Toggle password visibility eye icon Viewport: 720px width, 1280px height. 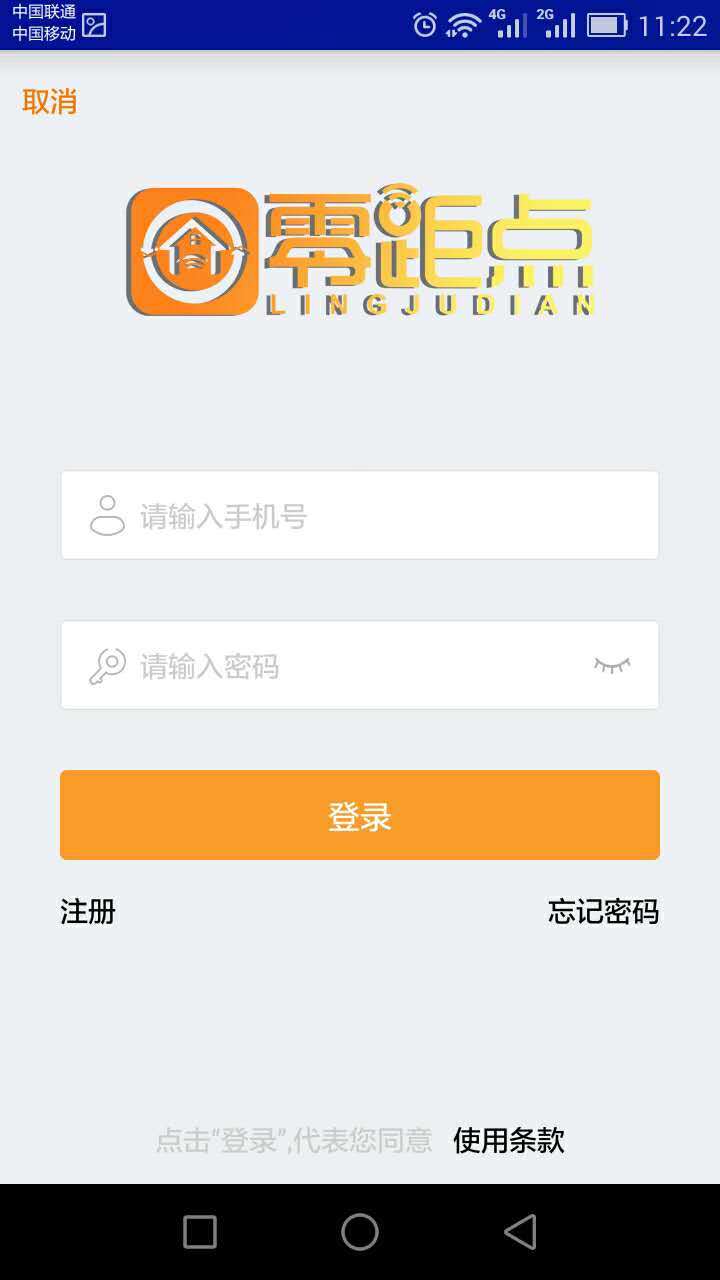coord(612,665)
